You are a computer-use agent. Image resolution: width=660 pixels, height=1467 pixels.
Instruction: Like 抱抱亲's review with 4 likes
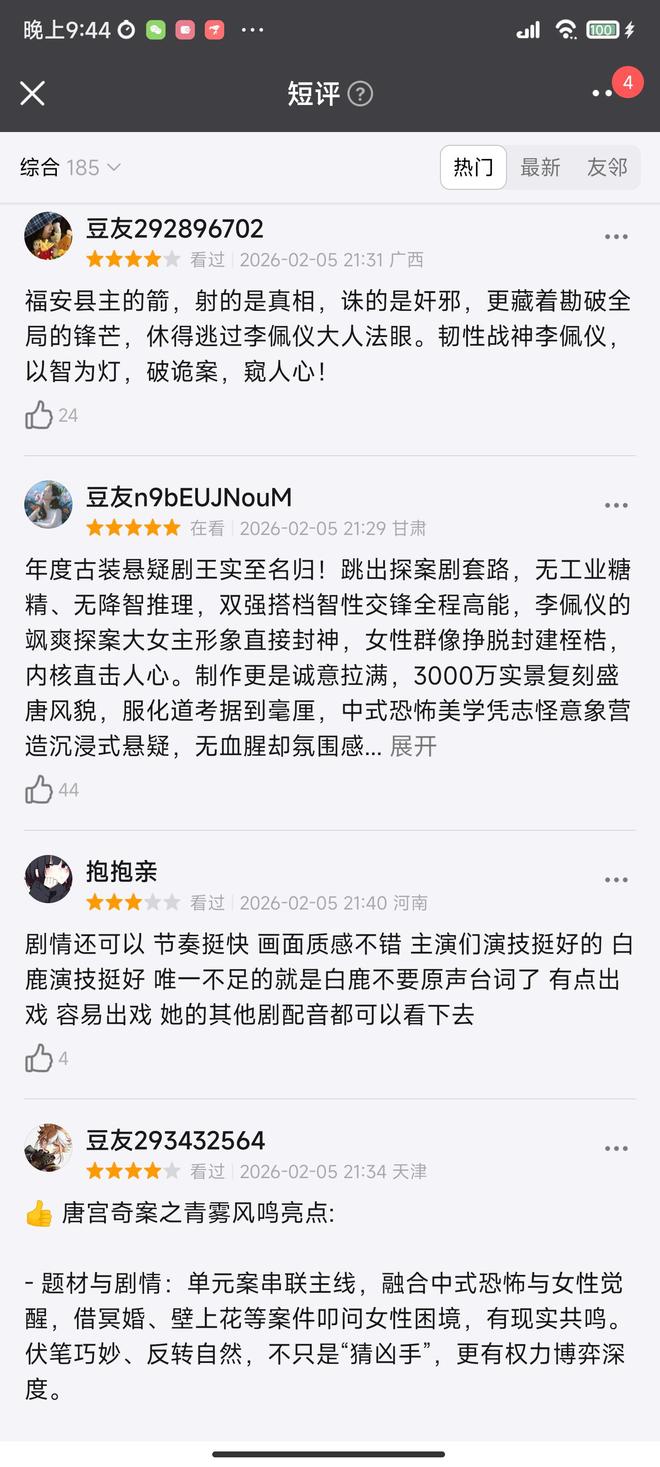tap(39, 1058)
